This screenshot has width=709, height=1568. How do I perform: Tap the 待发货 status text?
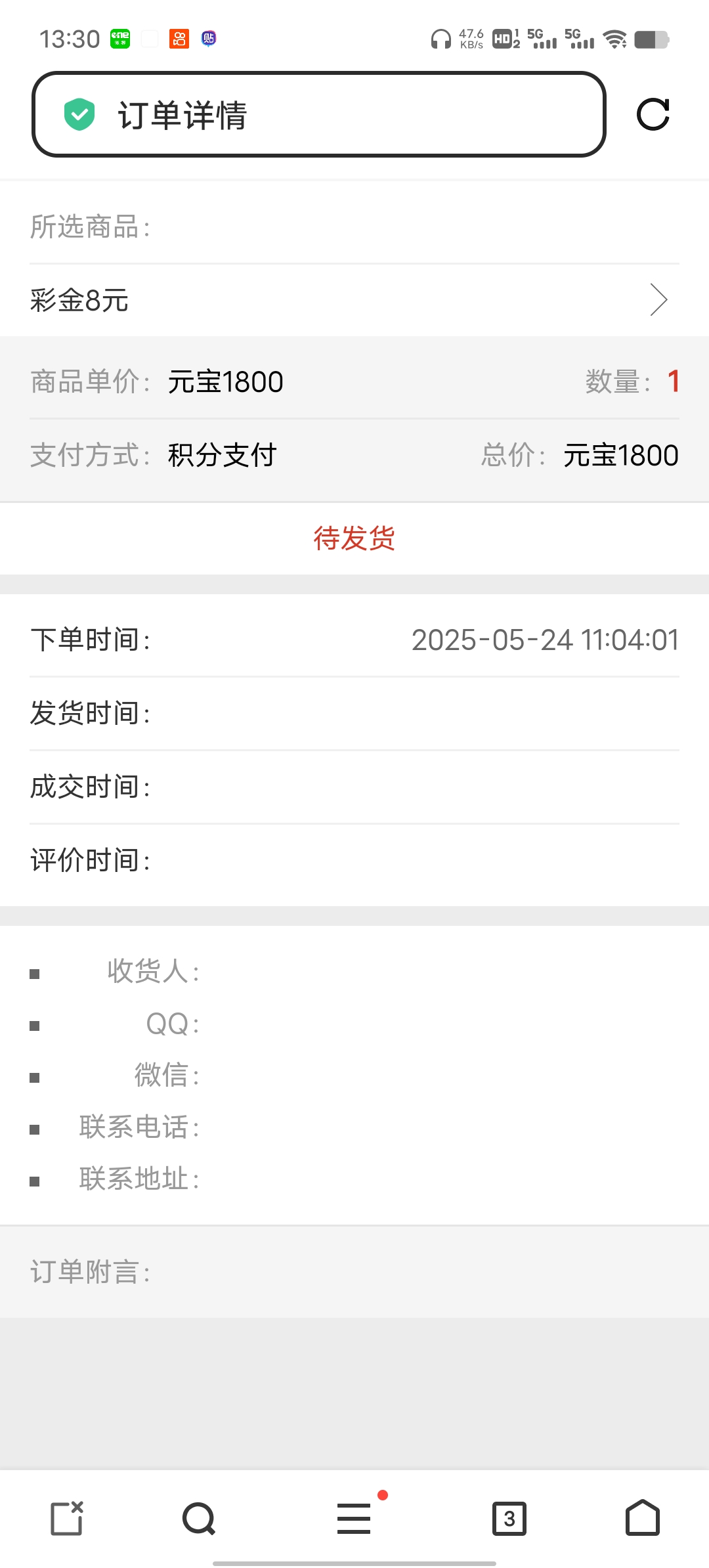pyautogui.click(x=354, y=538)
